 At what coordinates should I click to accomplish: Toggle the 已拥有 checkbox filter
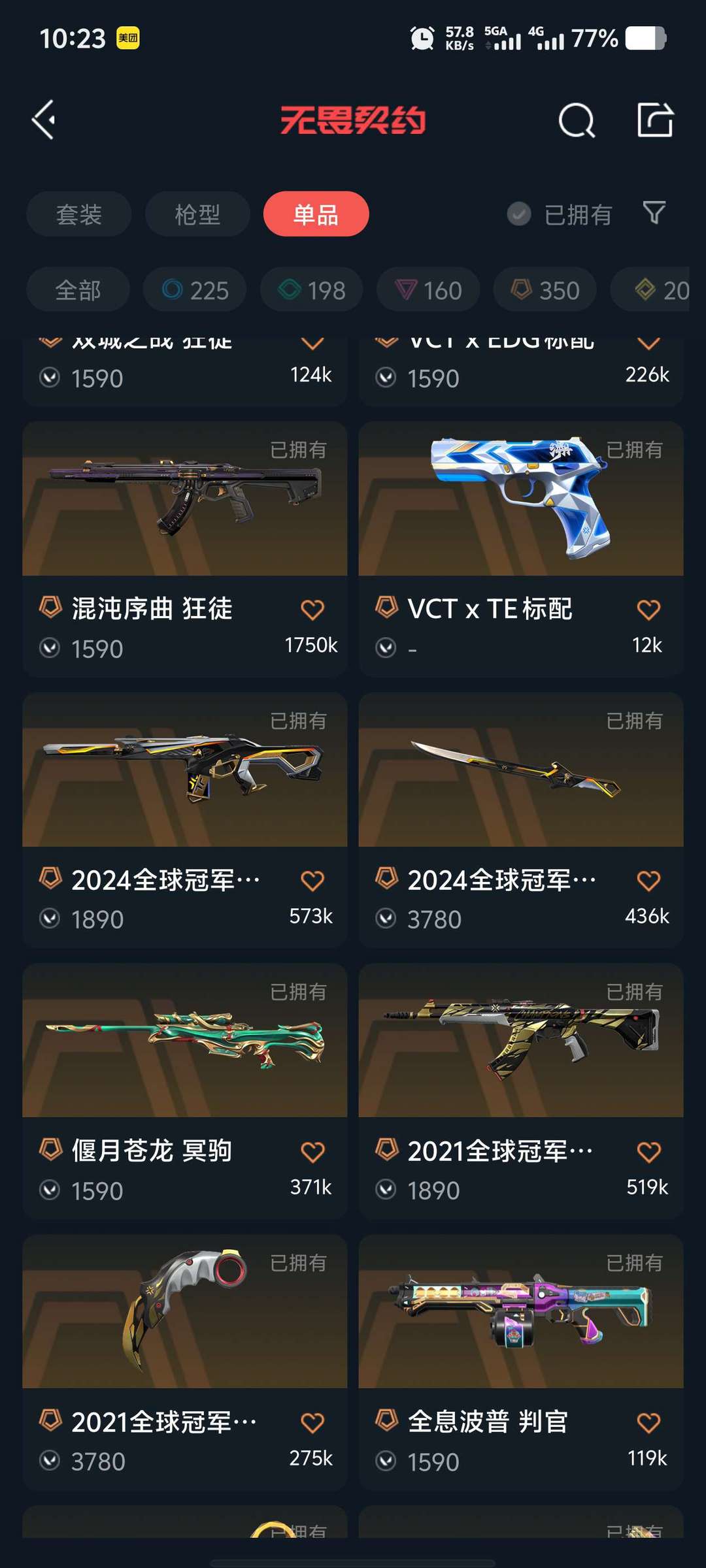(x=520, y=214)
